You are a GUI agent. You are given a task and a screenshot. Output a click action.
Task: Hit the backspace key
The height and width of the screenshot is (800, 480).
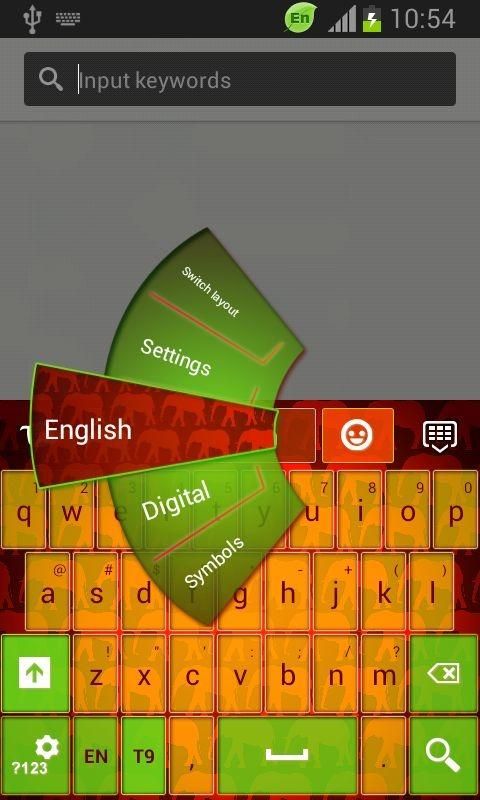click(444, 673)
